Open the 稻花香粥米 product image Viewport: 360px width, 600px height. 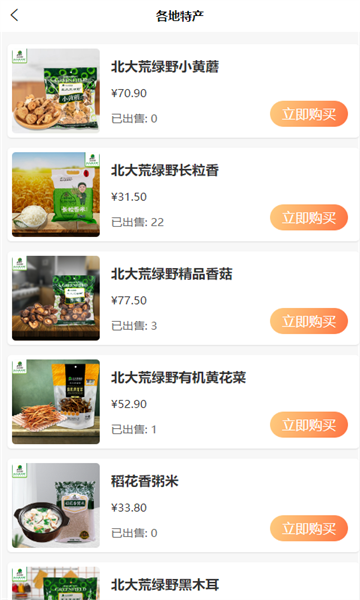pyautogui.click(x=56, y=505)
